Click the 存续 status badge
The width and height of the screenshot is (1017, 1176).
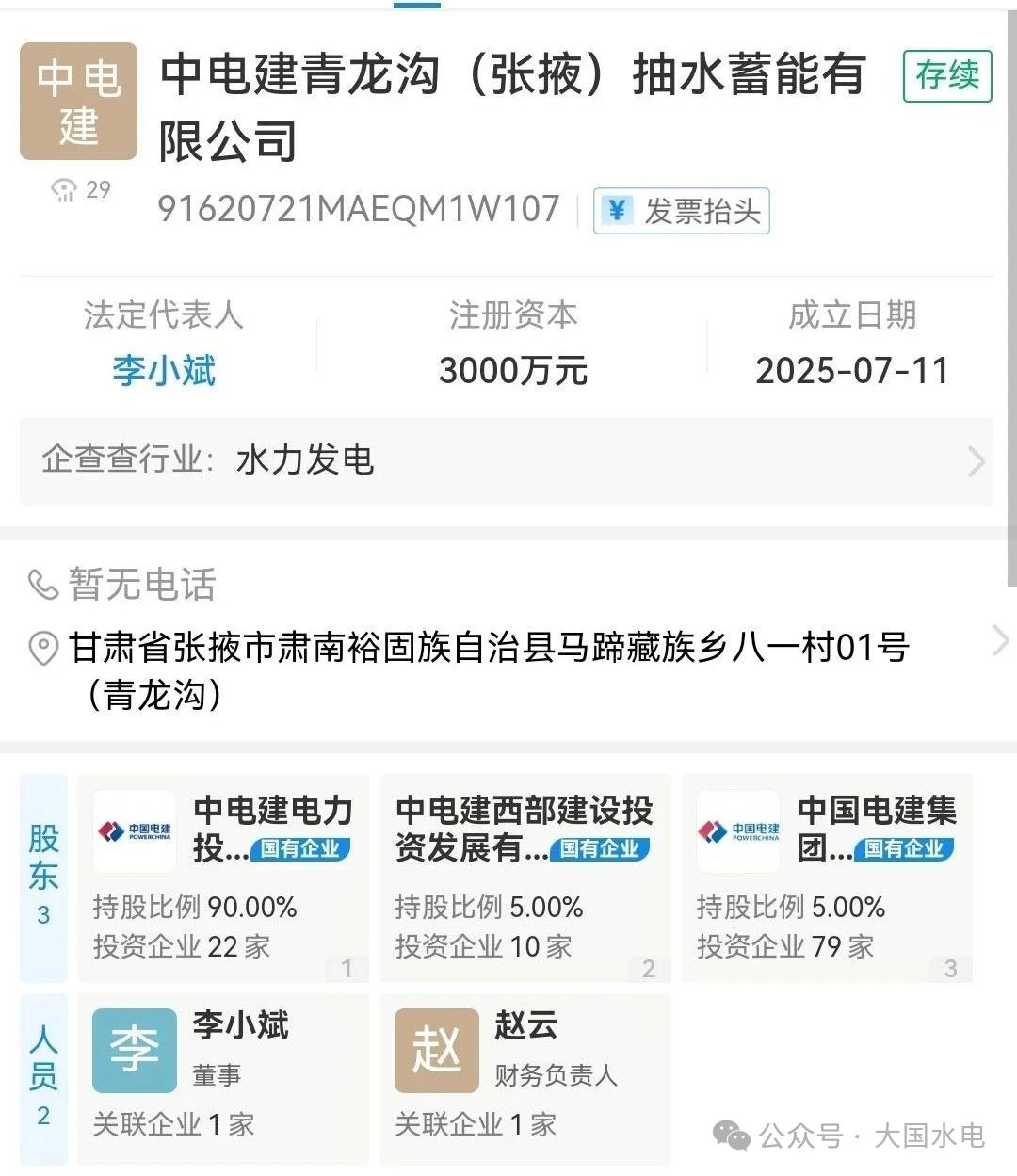coord(946,77)
